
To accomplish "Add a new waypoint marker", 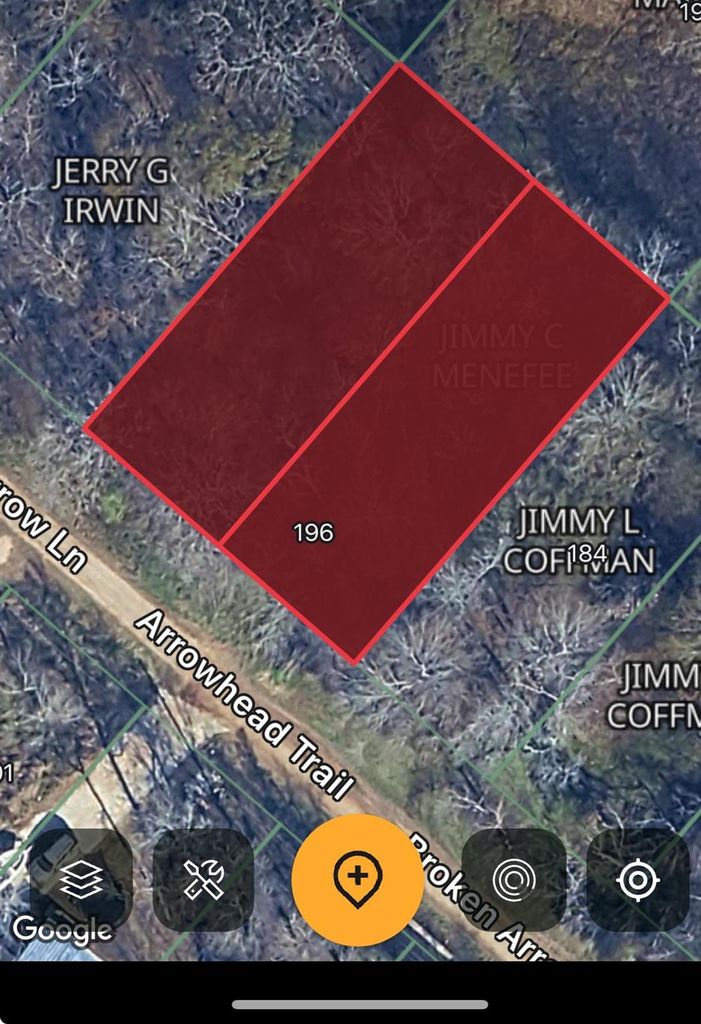I will (357, 879).
